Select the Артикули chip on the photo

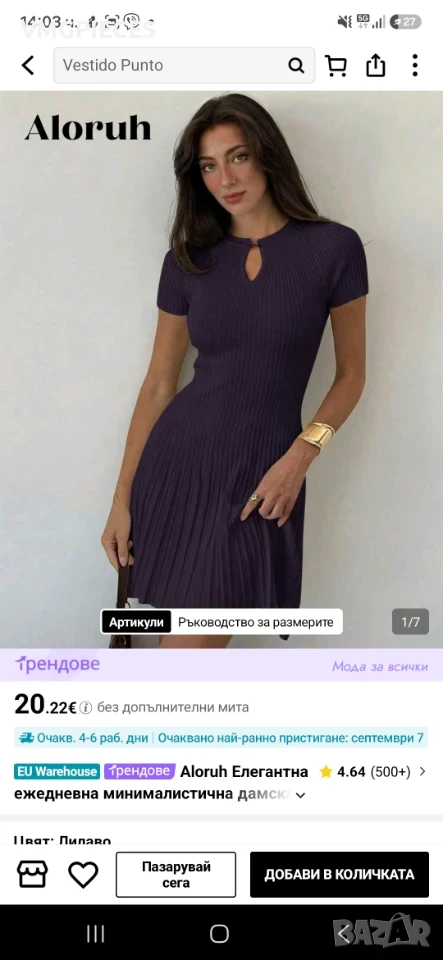pos(136,623)
